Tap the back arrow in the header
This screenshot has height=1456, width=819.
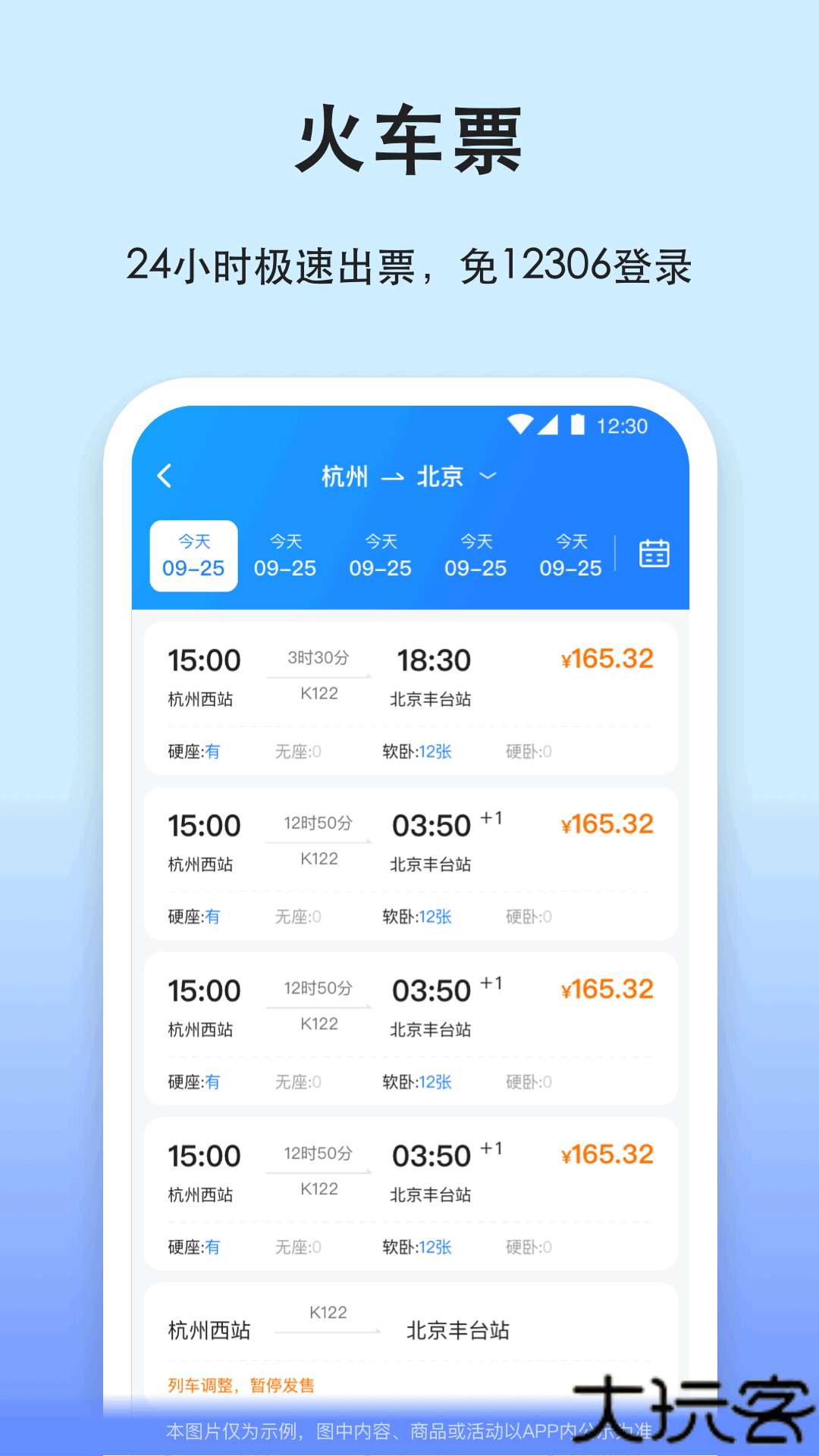point(165,476)
